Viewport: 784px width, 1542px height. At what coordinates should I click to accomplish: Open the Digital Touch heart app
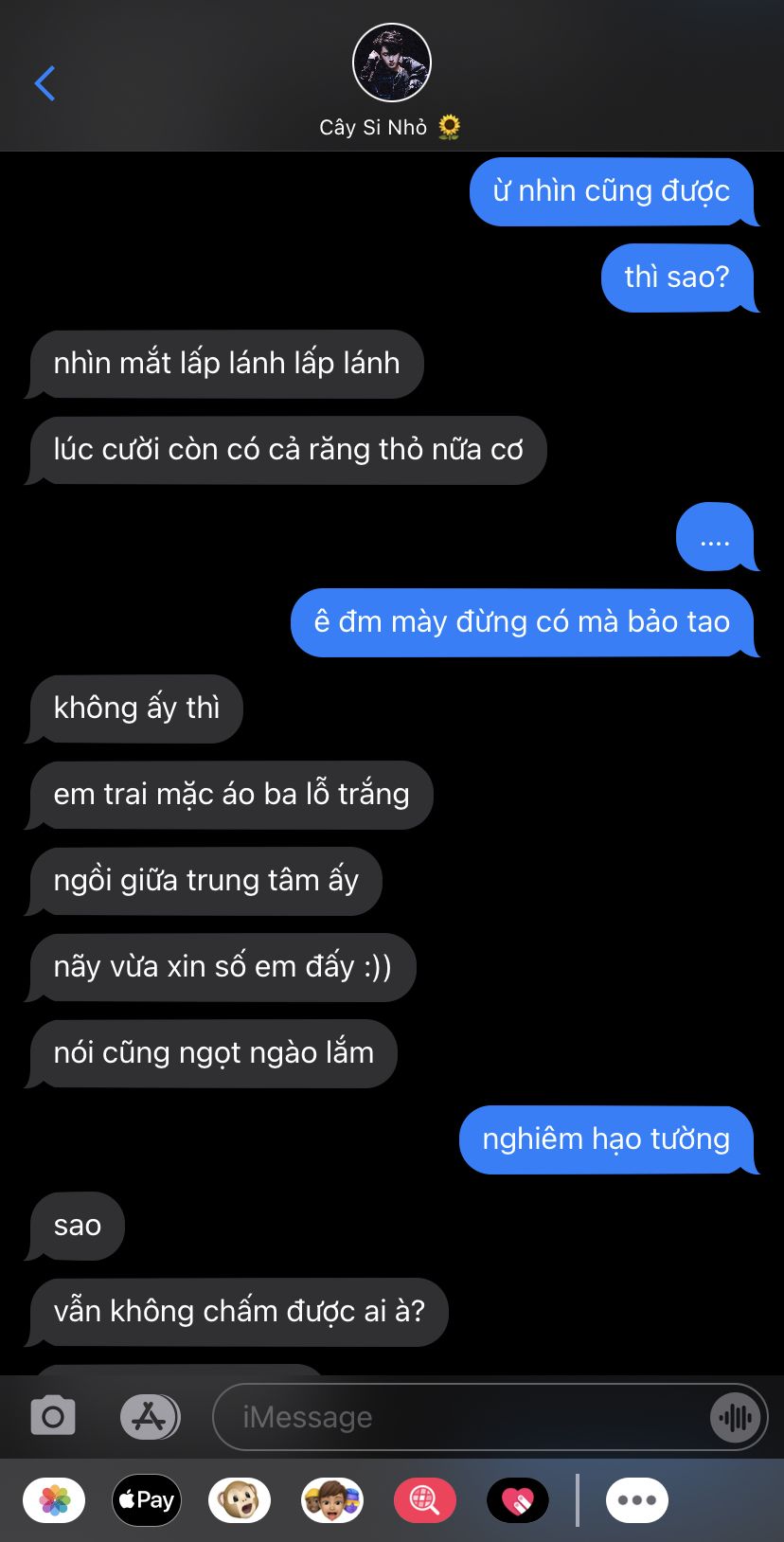[x=518, y=1500]
